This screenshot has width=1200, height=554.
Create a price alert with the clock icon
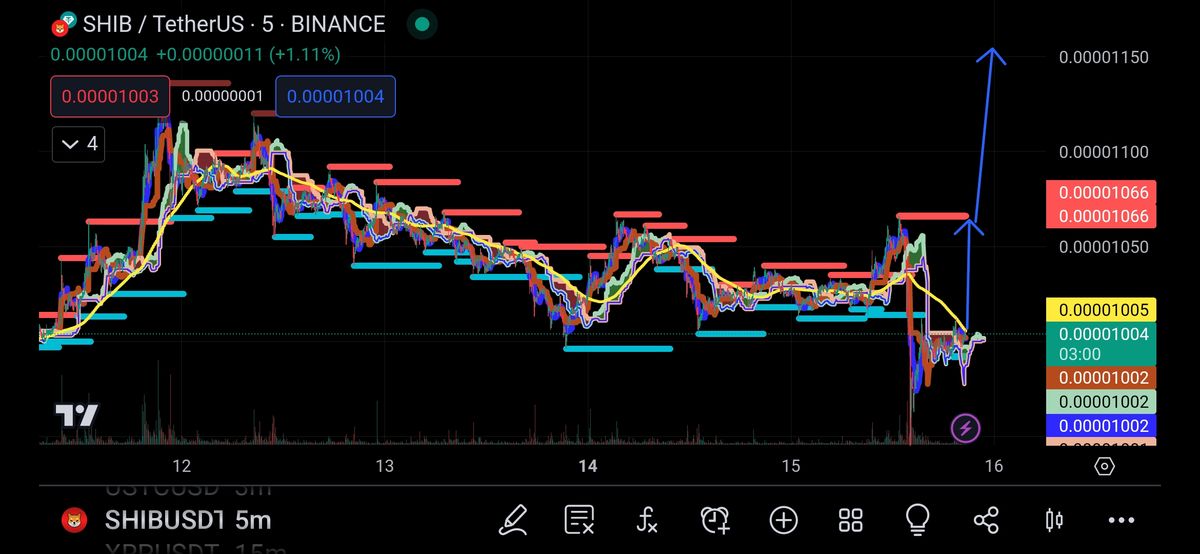715,519
